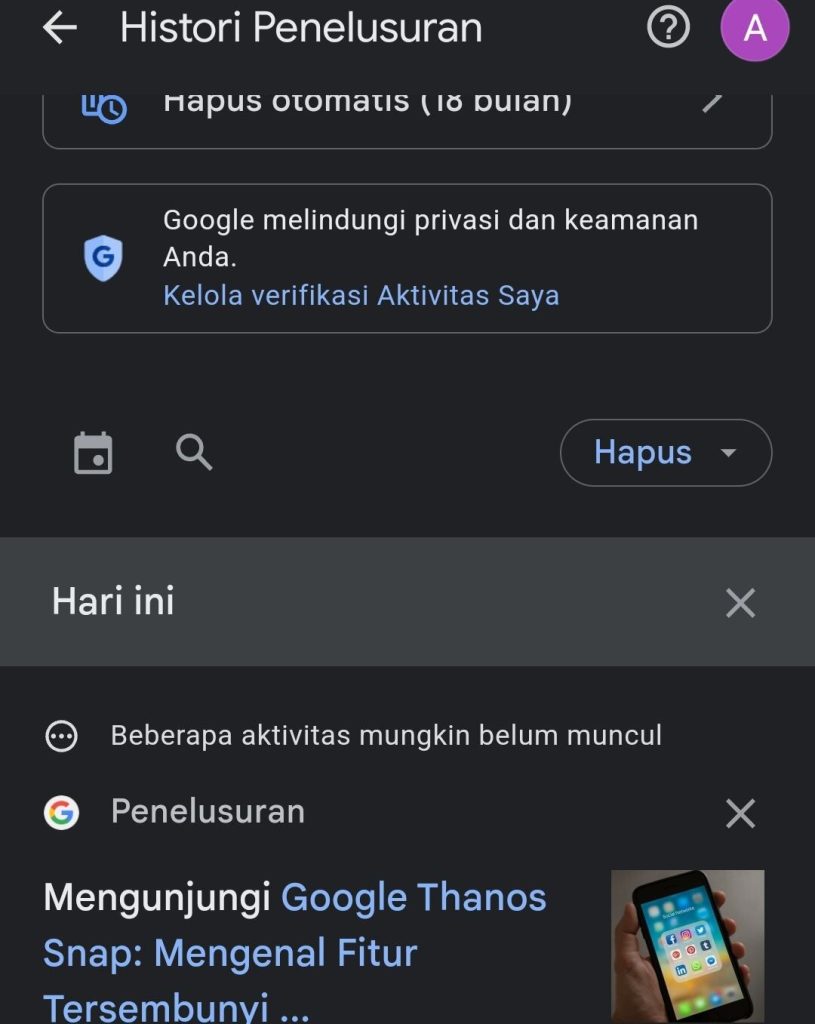The width and height of the screenshot is (815, 1024).
Task: Search within activity history
Action: (x=194, y=453)
